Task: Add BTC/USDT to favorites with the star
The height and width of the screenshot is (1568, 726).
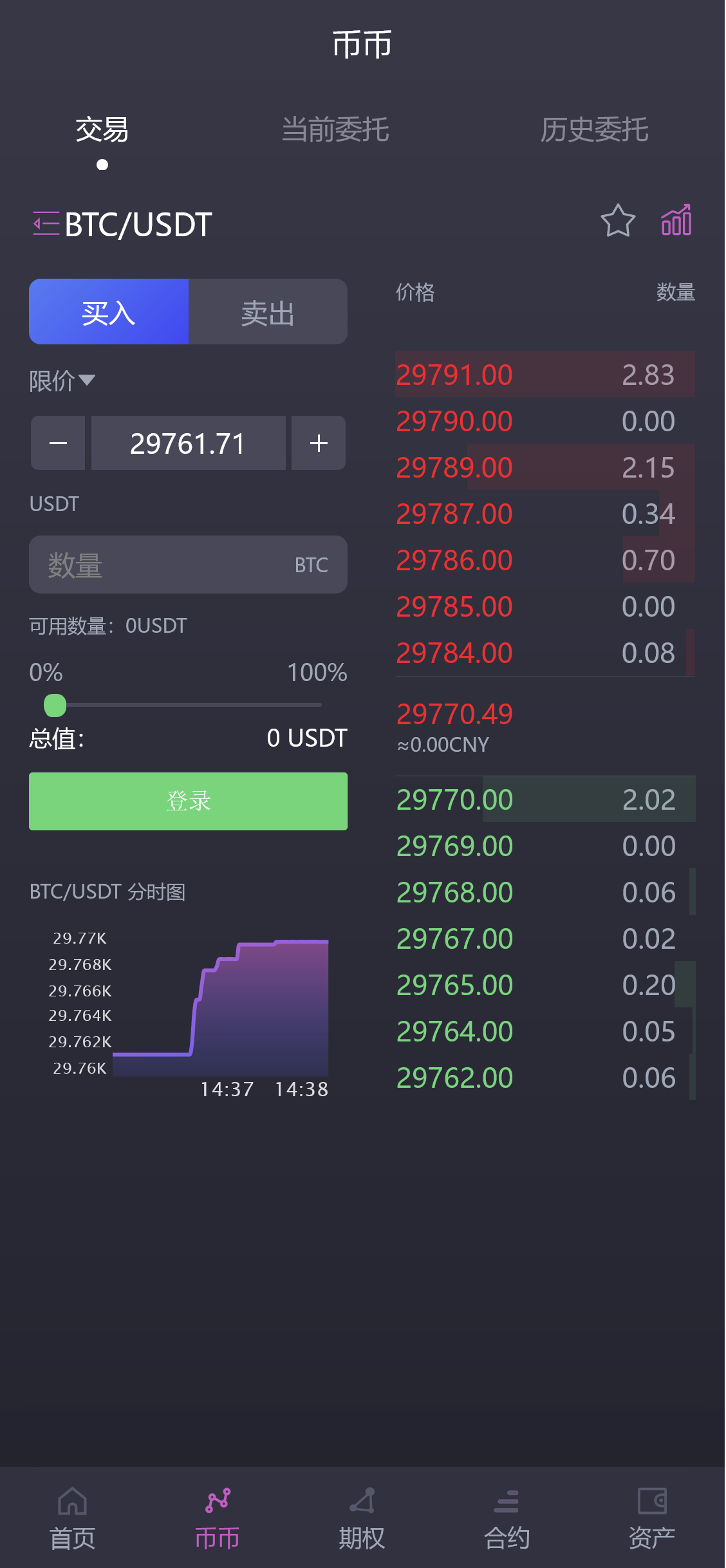Action: pyautogui.click(x=618, y=221)
